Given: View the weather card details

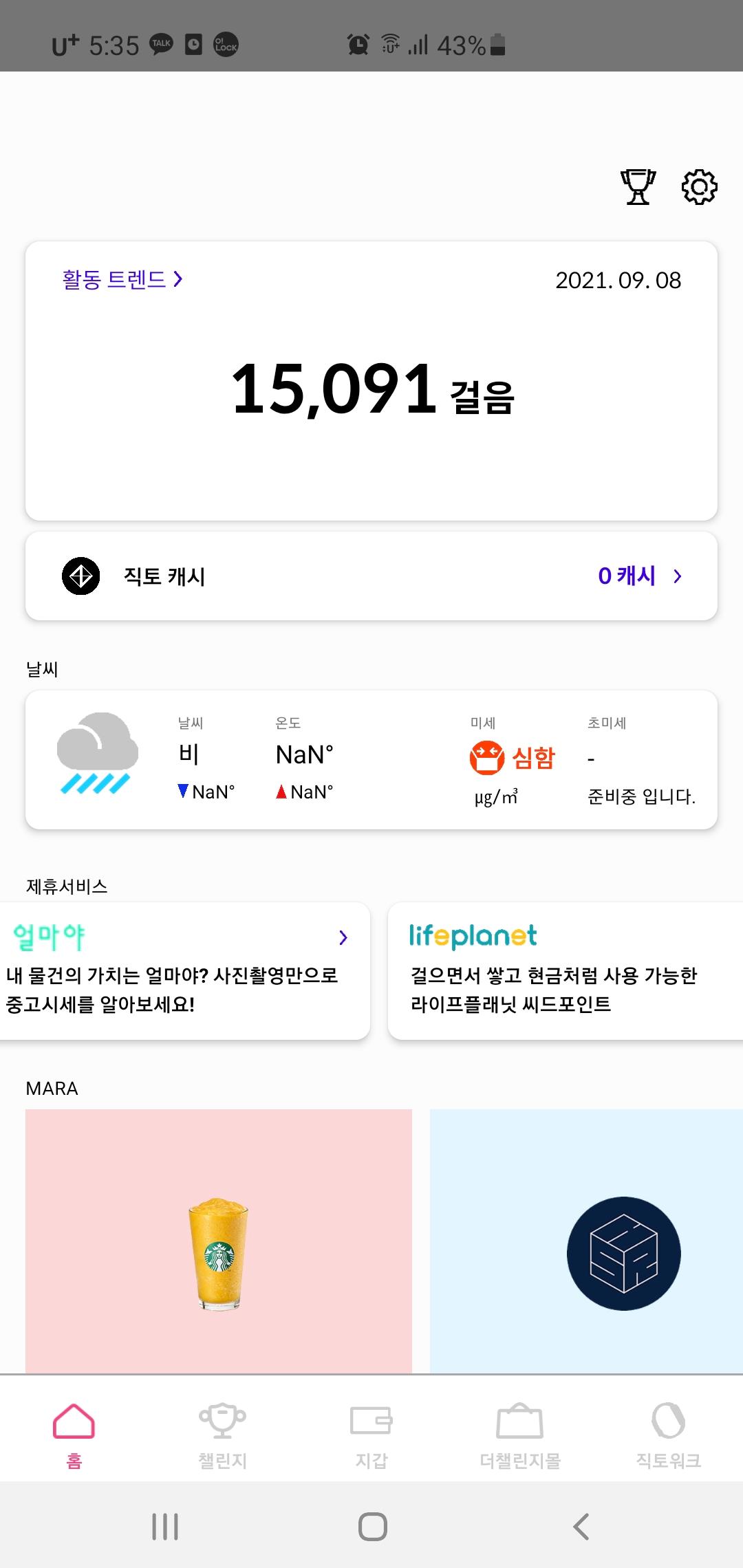Looking at the screenshot, I should click(371, 760).
